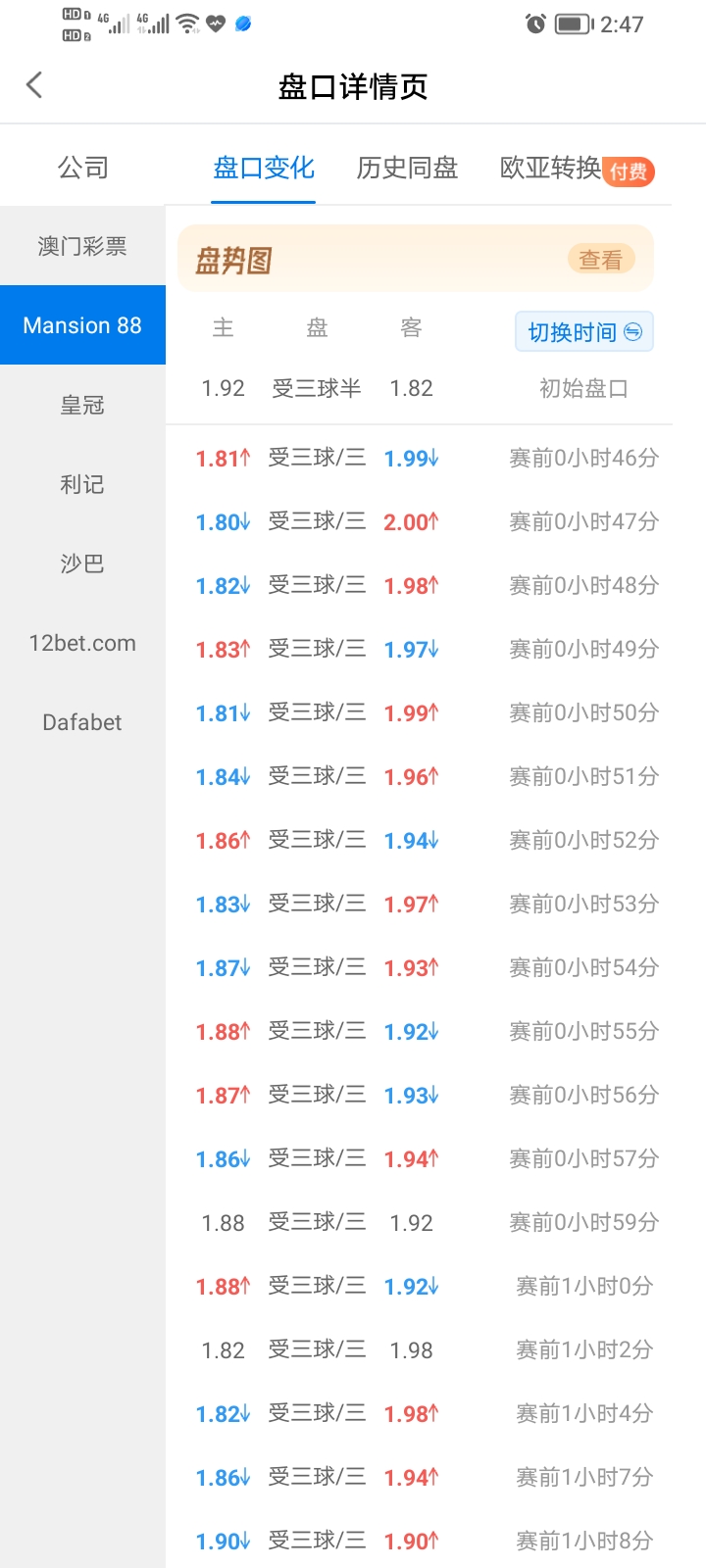The height and width of the screenshot is (1568, 706).
Task: Switch to the 历史同盘 tab
Action: pos(407,169)
